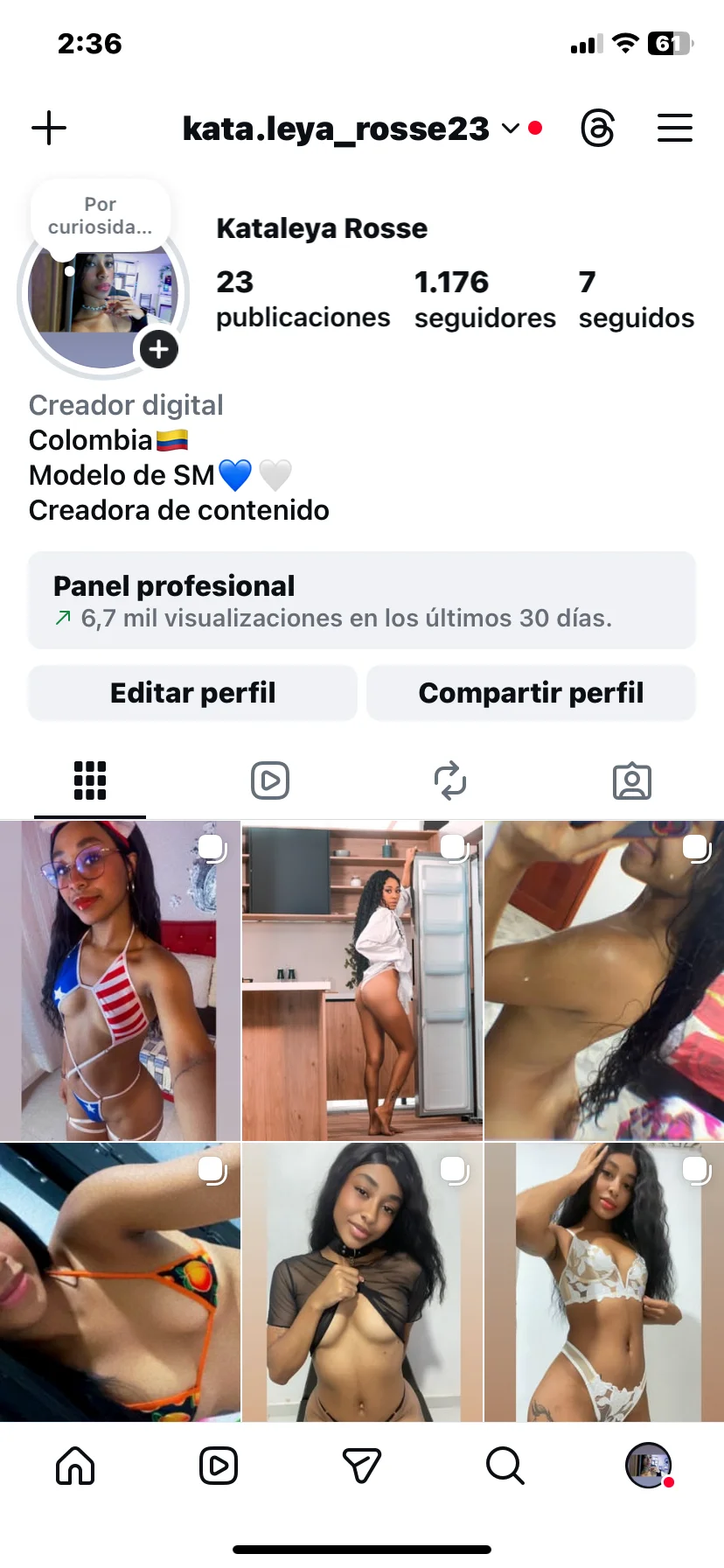Viewport: 724px width, 1568px height.
Task: Switch to the posts grid tab
Action: point(90,780)
